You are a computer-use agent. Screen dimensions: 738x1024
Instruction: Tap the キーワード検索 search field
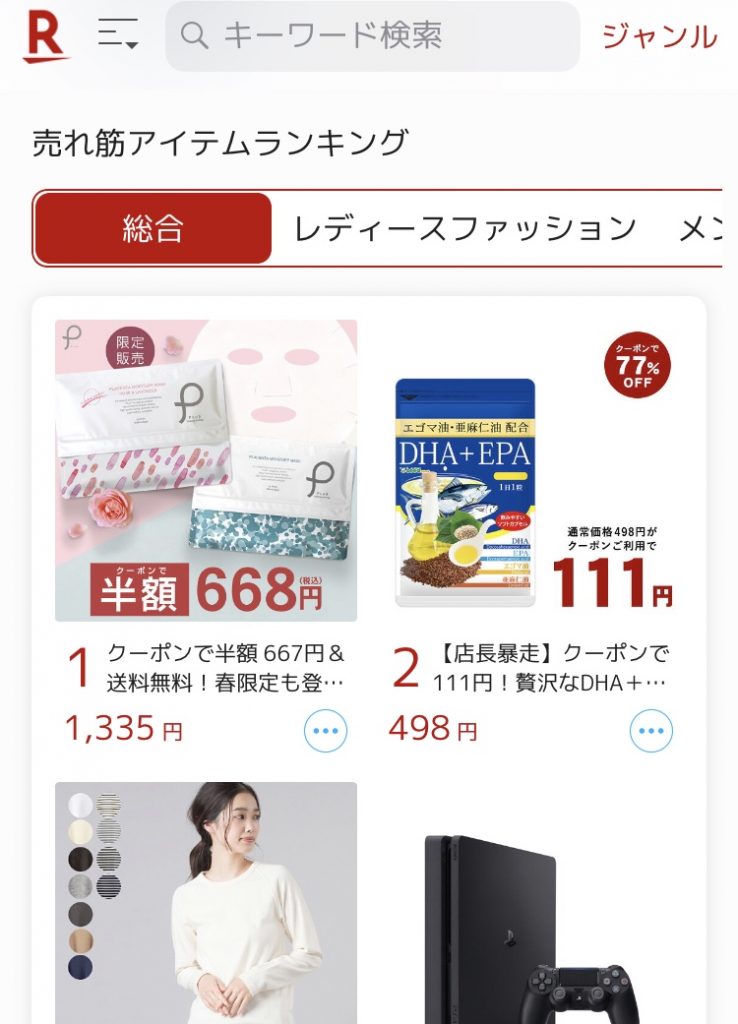click(372, 37)
